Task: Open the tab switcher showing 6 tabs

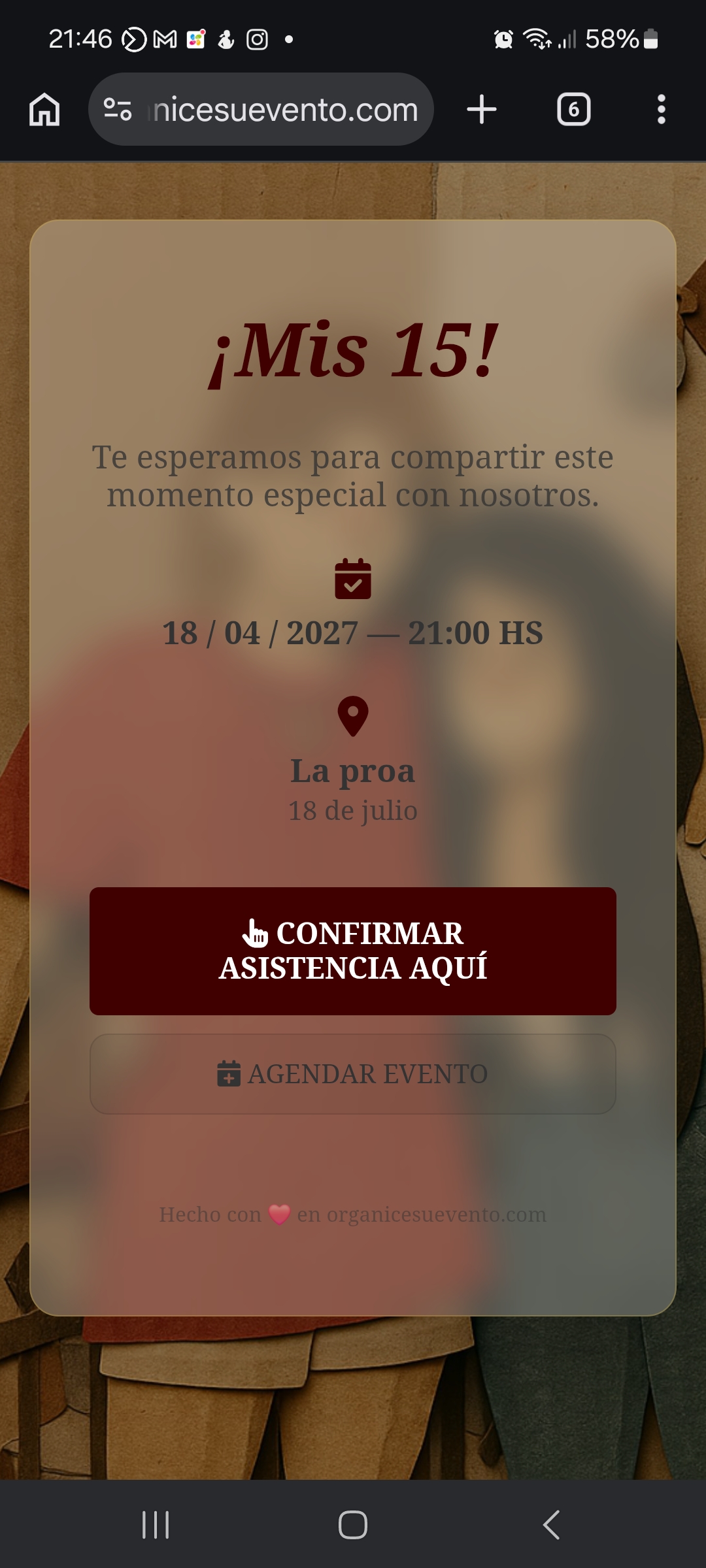Action: coord(573,109)
